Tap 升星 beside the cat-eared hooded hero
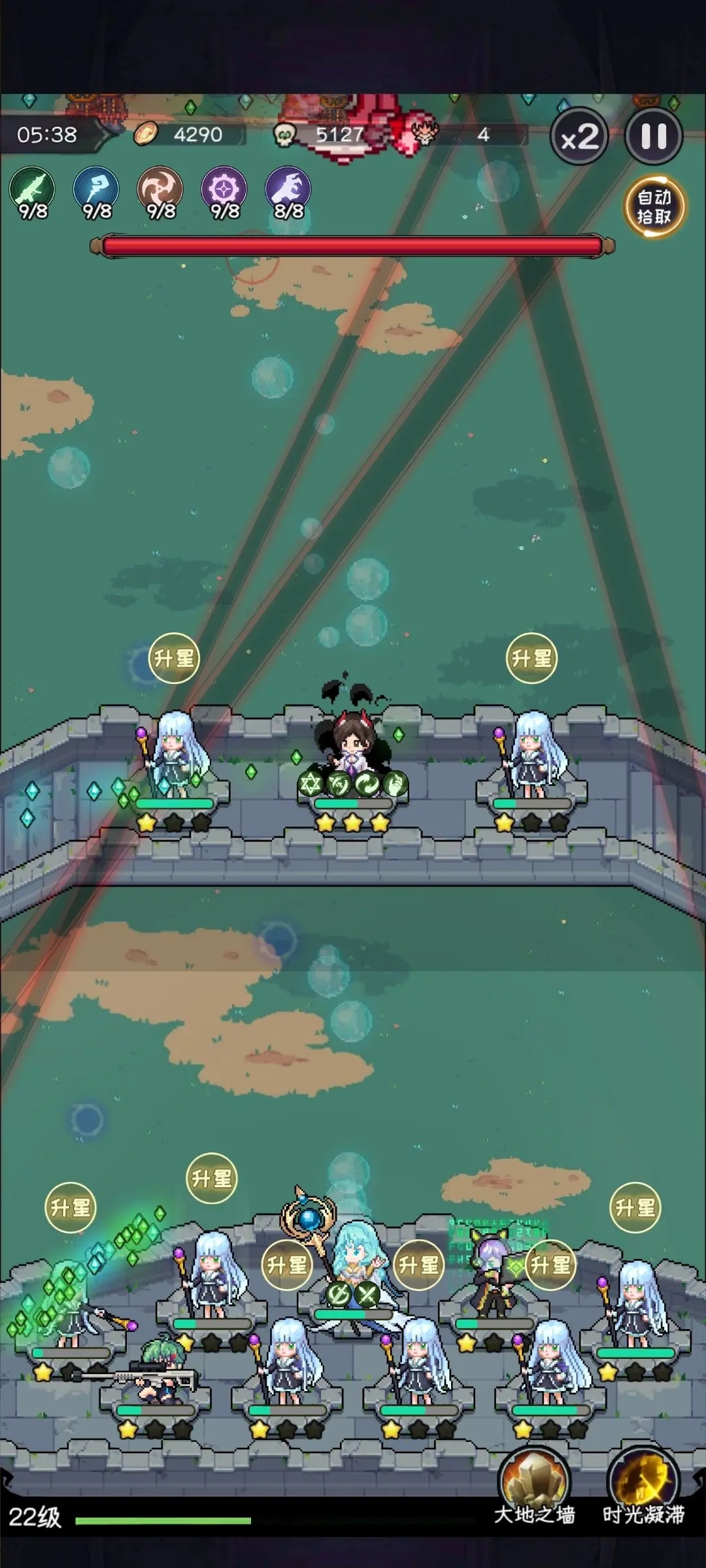This screenshot has width=706, height=1568. click(x=550, y=1265)
